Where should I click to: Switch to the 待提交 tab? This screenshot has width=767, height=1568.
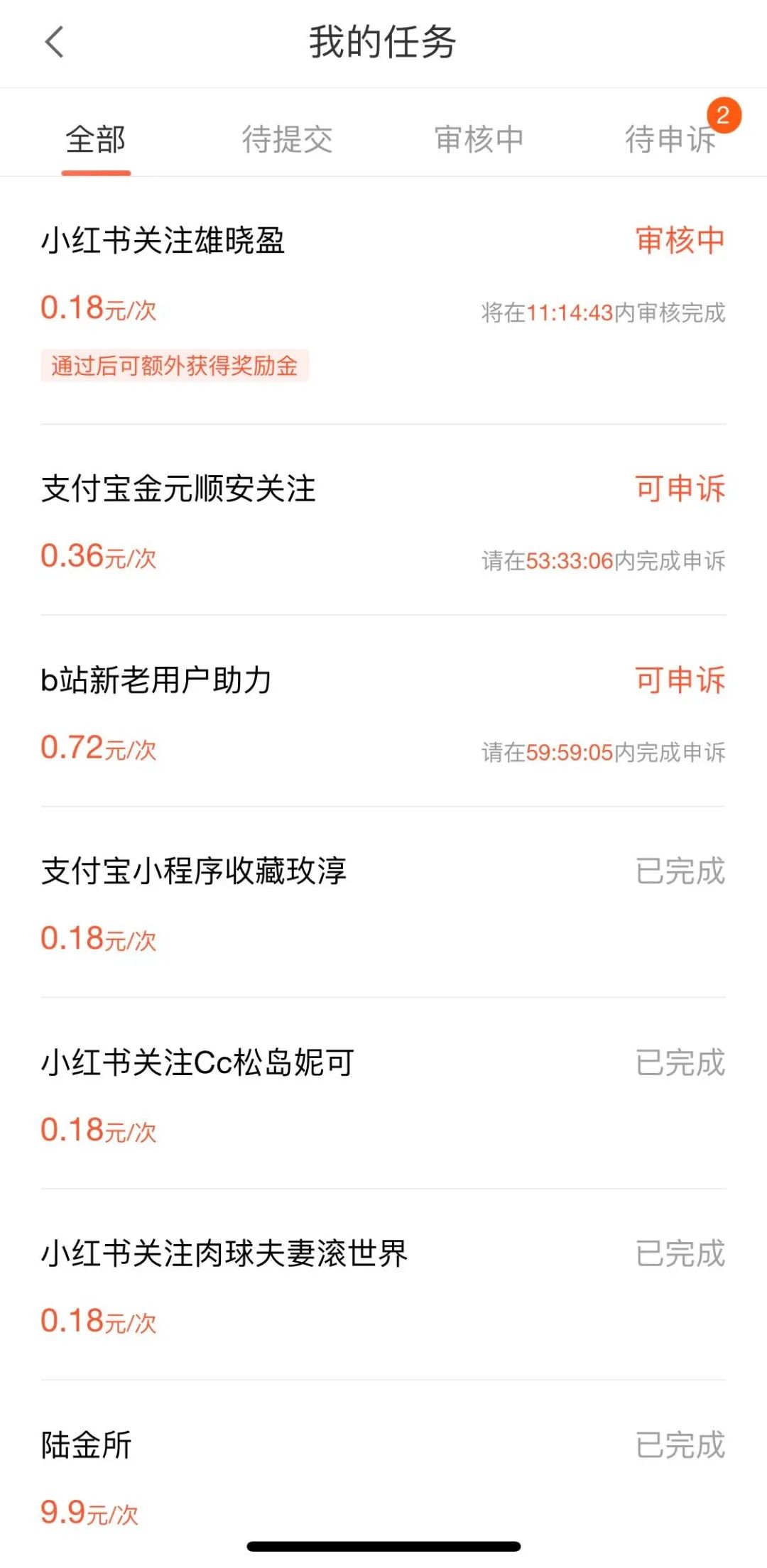click(288, 139)
